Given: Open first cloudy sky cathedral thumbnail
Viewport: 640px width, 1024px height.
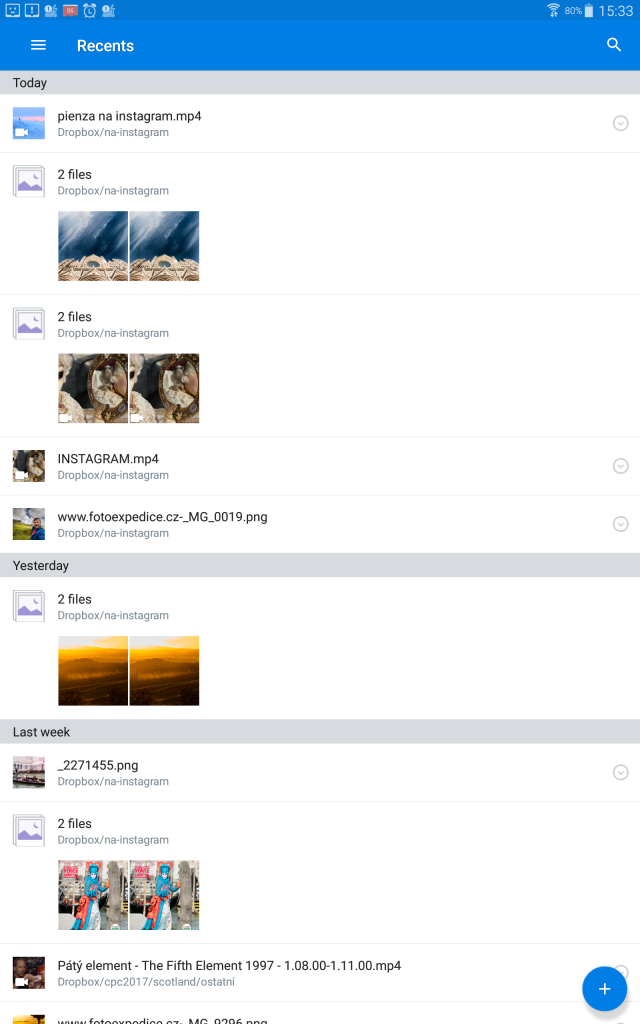Looking at the screenshot, I should pyautogui.click(x=93, y=246).
